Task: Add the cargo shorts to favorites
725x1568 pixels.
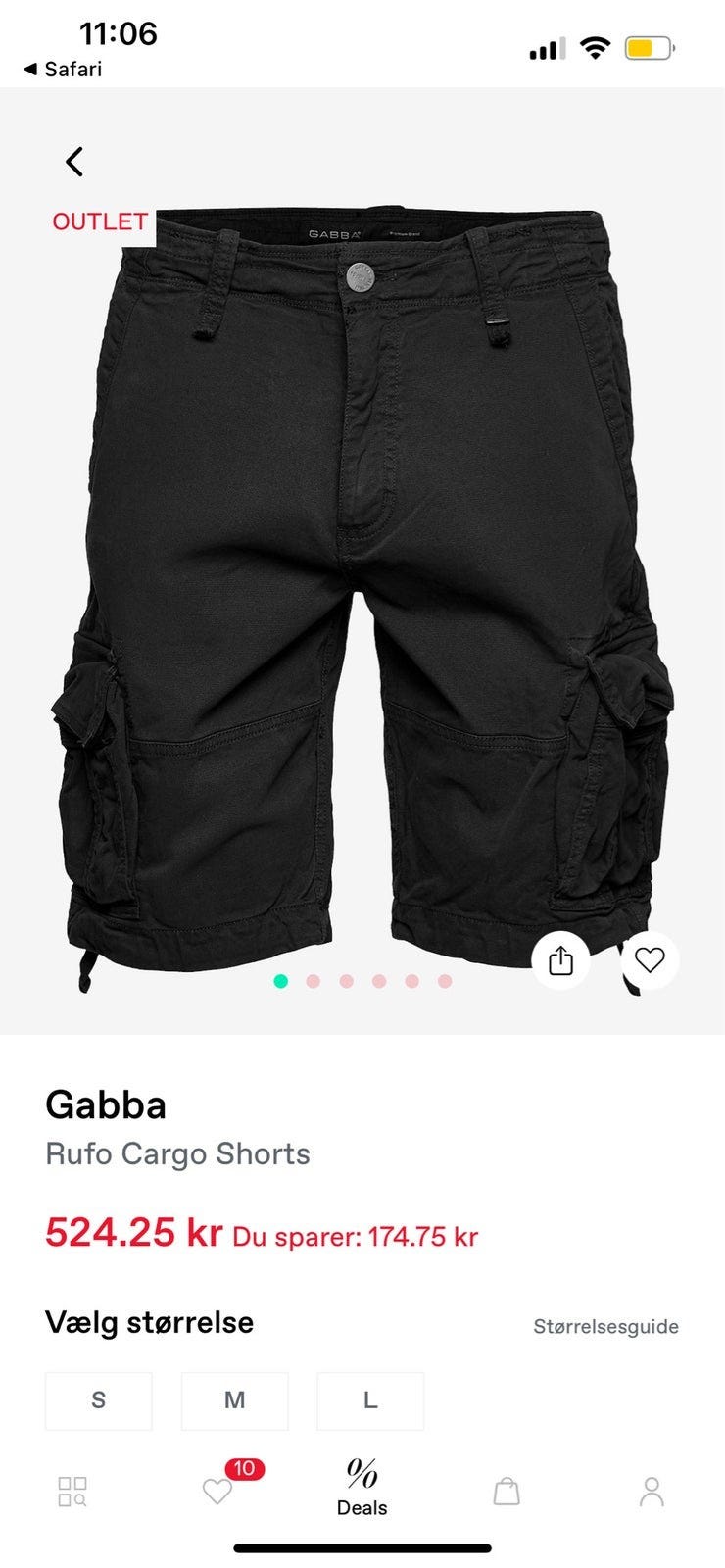Action: point(649,962)
